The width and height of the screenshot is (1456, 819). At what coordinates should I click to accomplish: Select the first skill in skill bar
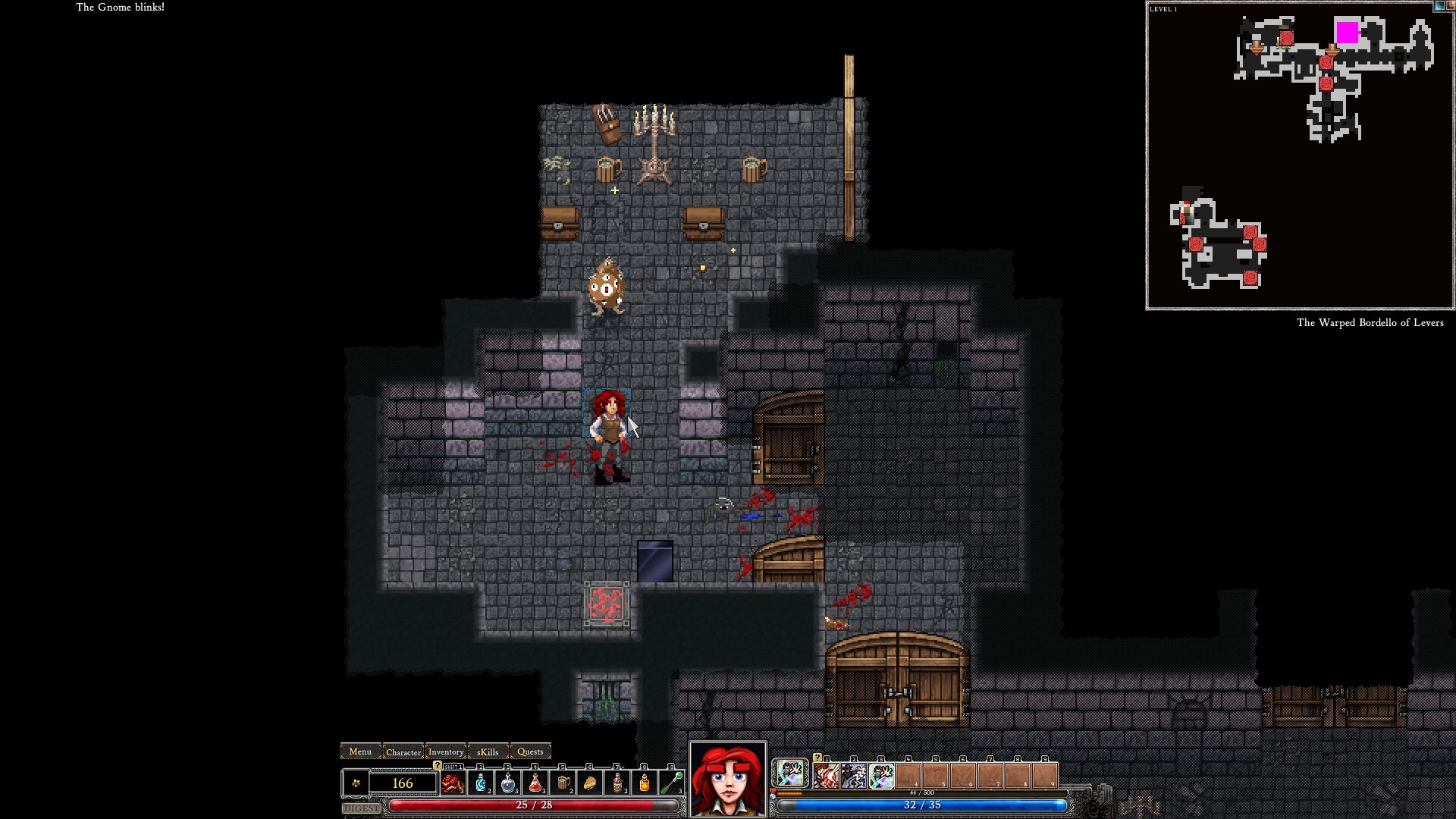pos(826,776)
